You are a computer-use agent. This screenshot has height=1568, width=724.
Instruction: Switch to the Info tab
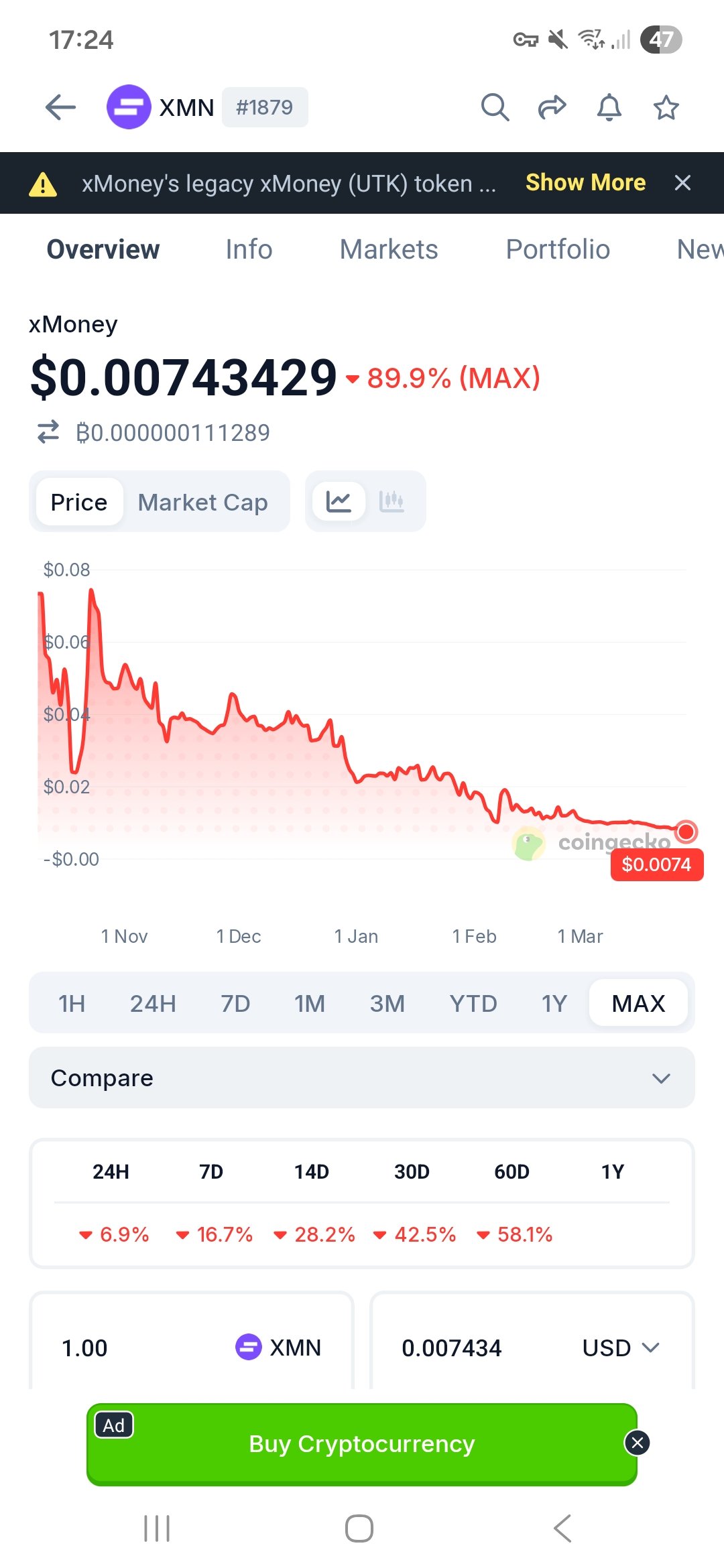(x=249, y=249)
